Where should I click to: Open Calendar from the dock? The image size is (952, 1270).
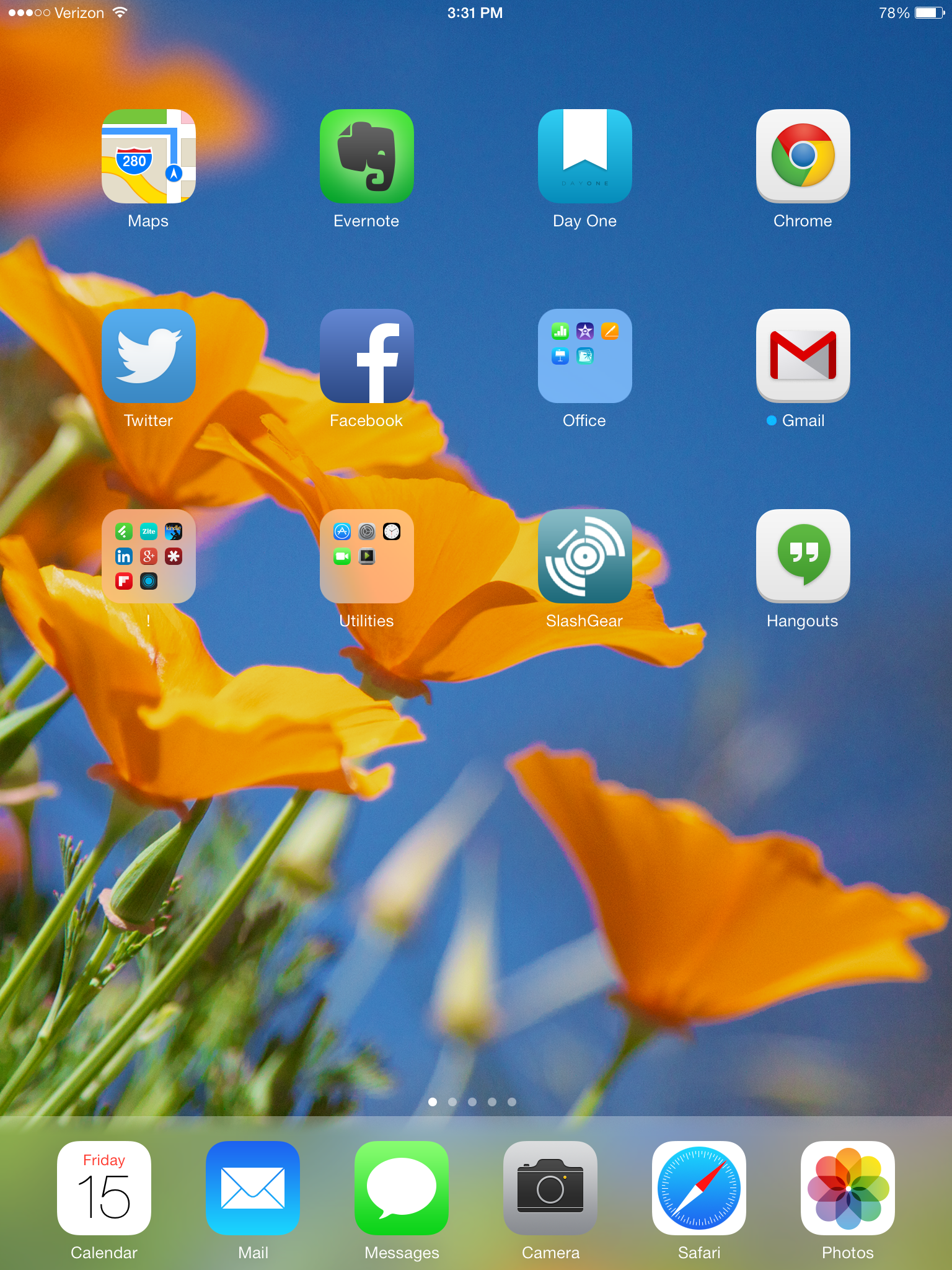click(104, 1188)
